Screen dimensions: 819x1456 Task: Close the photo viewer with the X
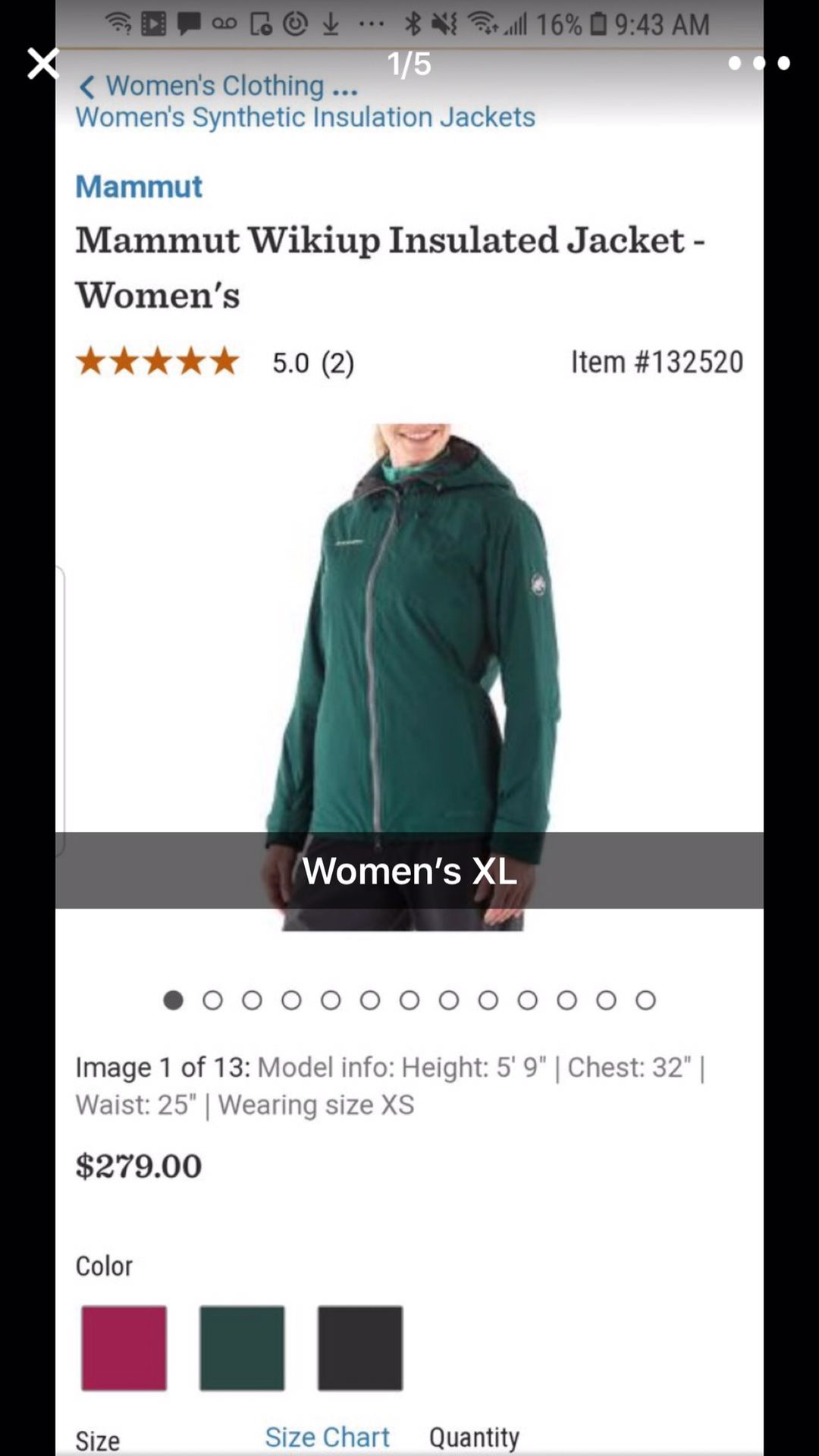[43, 64]
